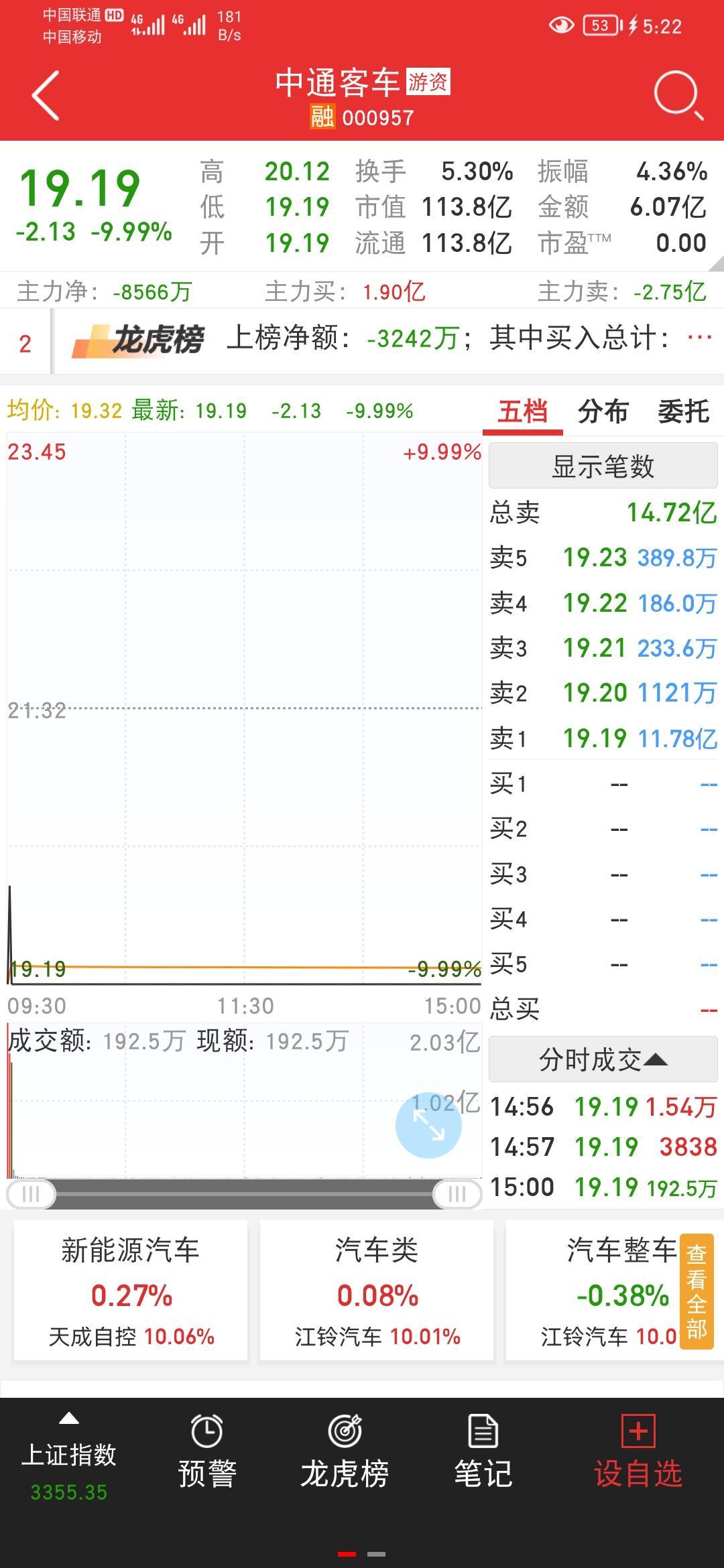Open the 汽车类 sector card

[377, 1290]
